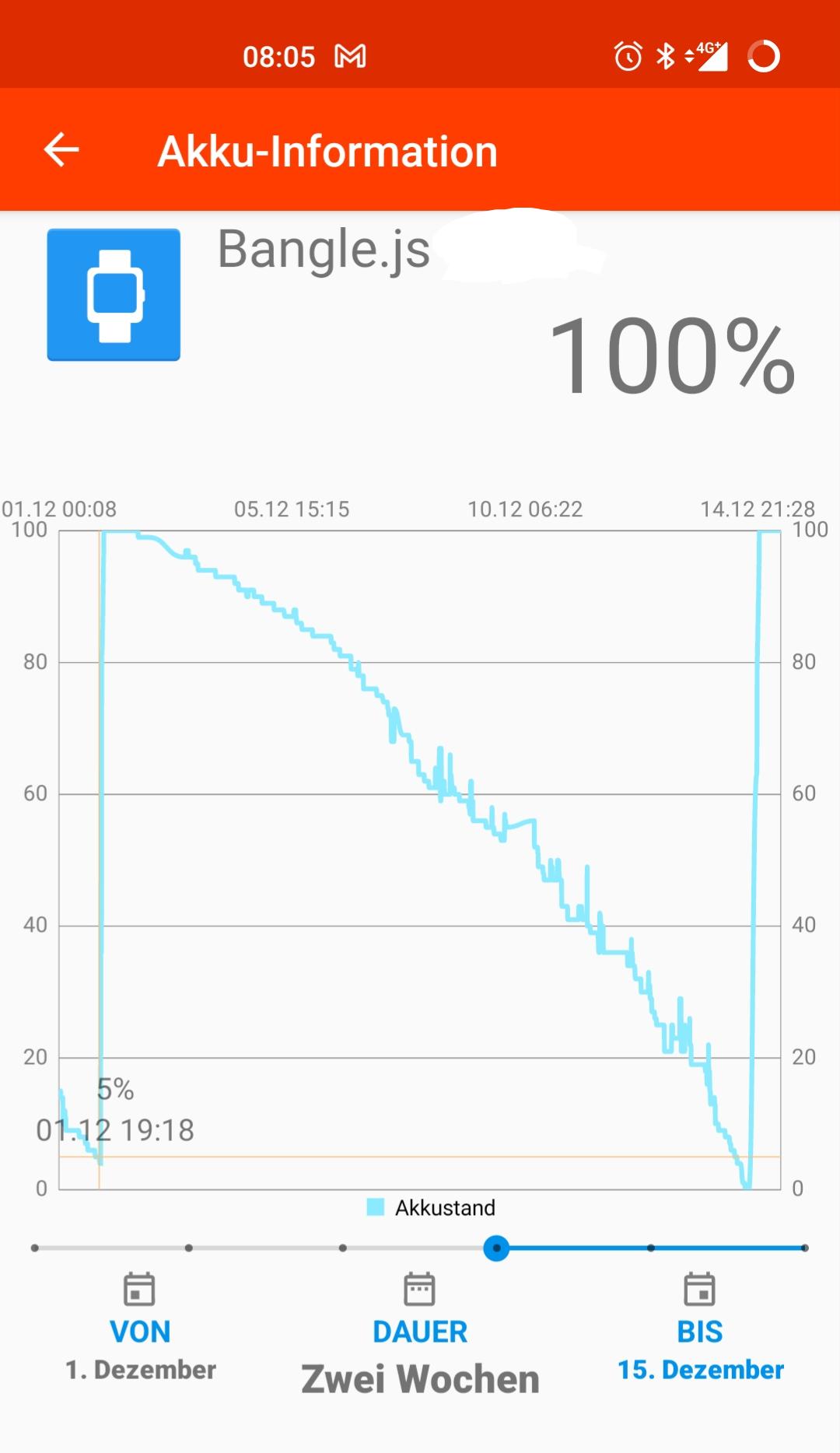The image size is (840, 1453).
Task: Open the BIS end date picker
Action: point(700,1328)
